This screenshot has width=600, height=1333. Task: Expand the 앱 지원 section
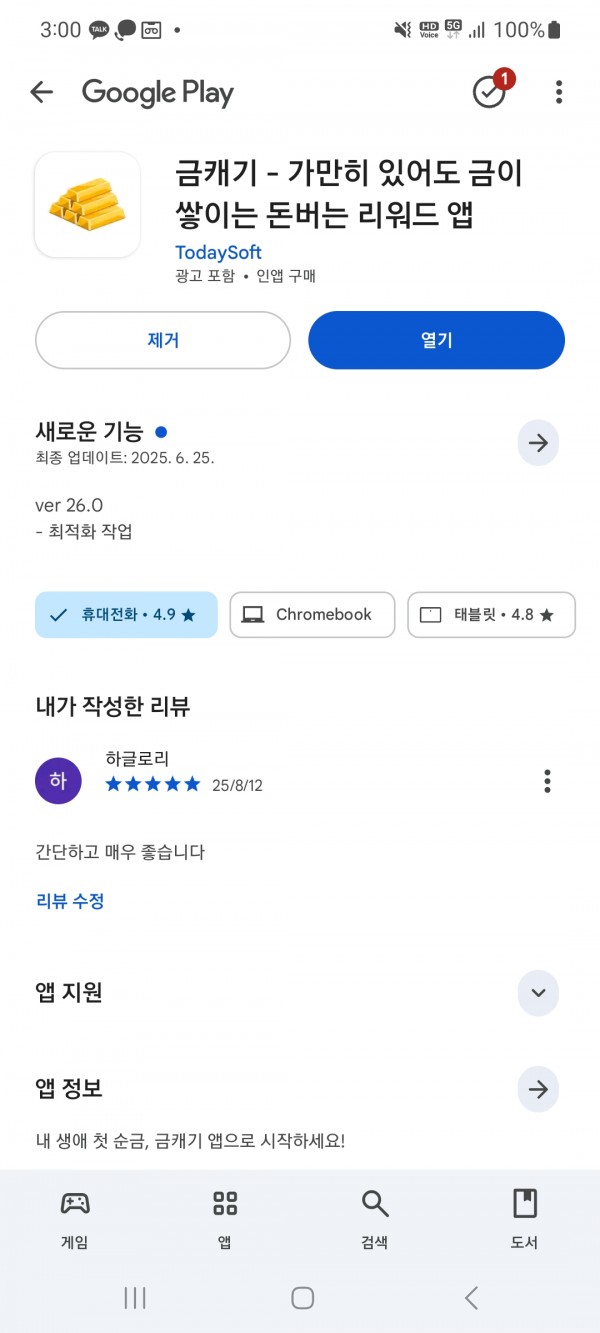coord(538,993)
